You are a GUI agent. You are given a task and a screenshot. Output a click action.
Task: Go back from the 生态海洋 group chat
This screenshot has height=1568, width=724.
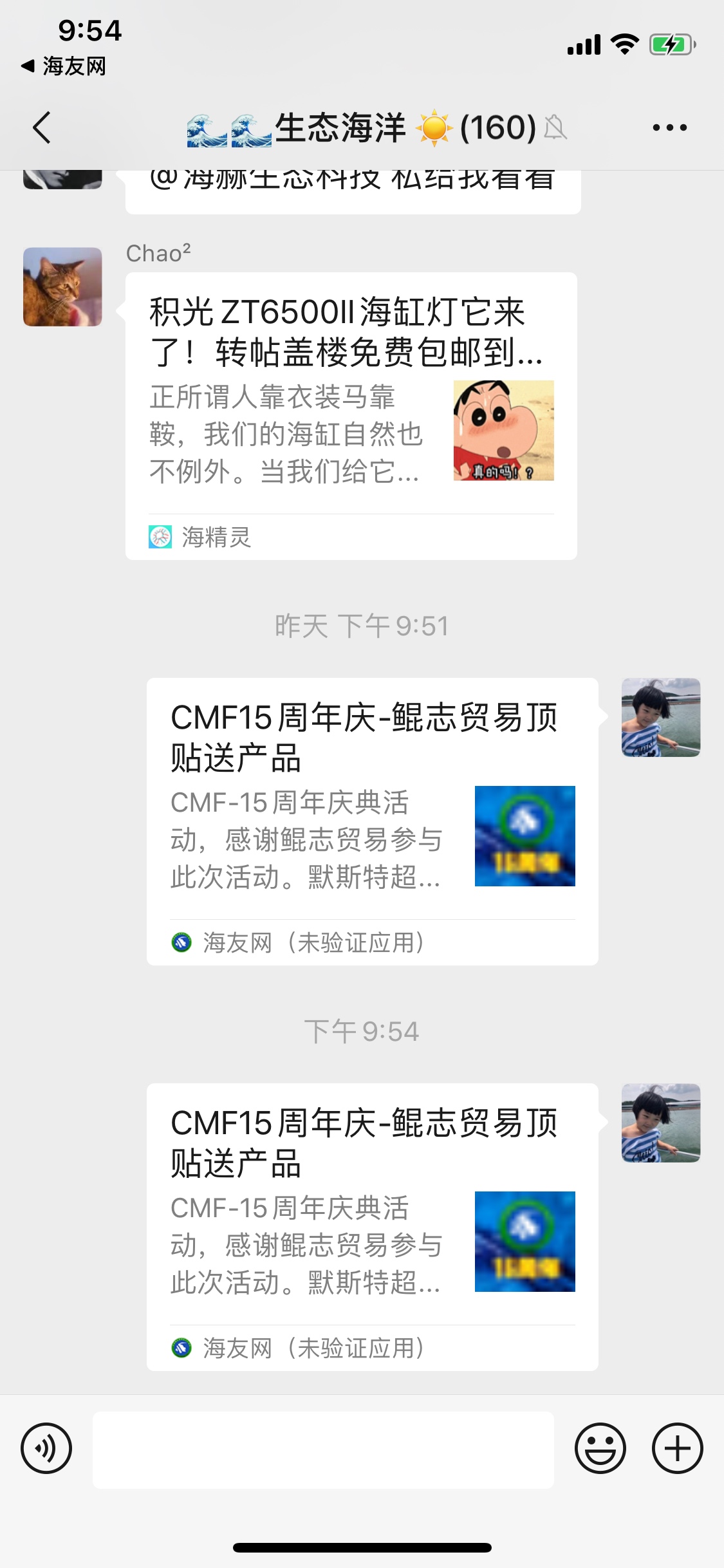tap(42, 127)
